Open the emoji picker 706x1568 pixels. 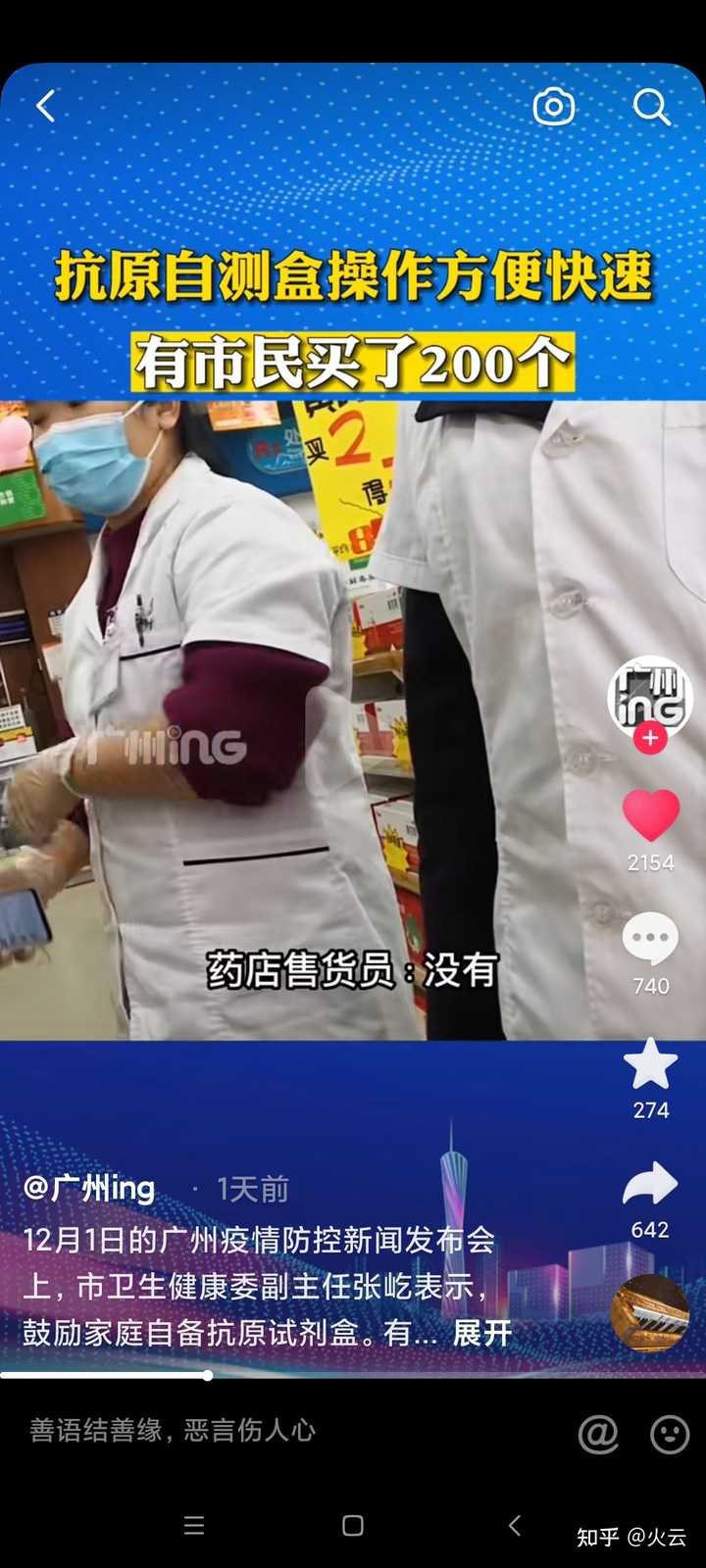click(x=670, y=1434)
